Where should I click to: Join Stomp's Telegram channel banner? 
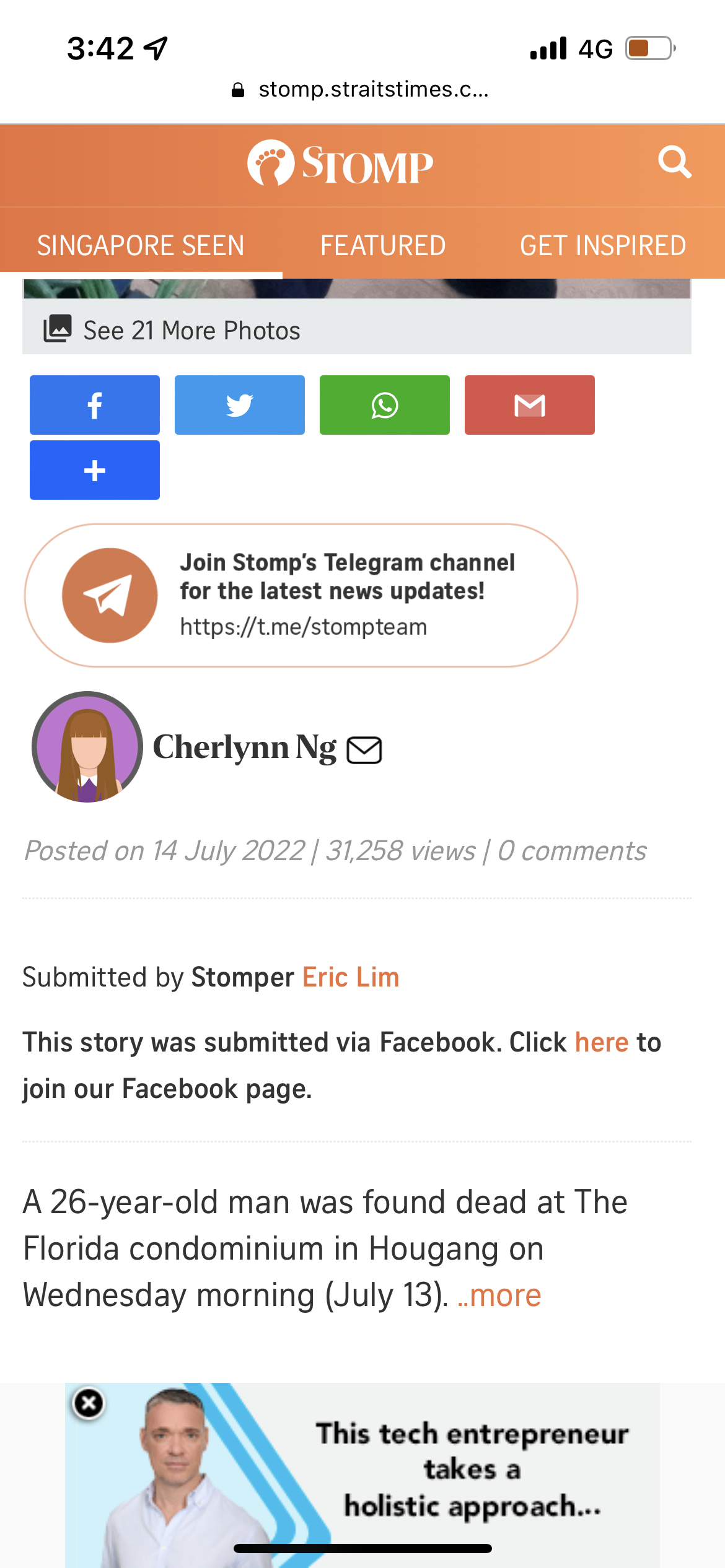coord(301,595)
